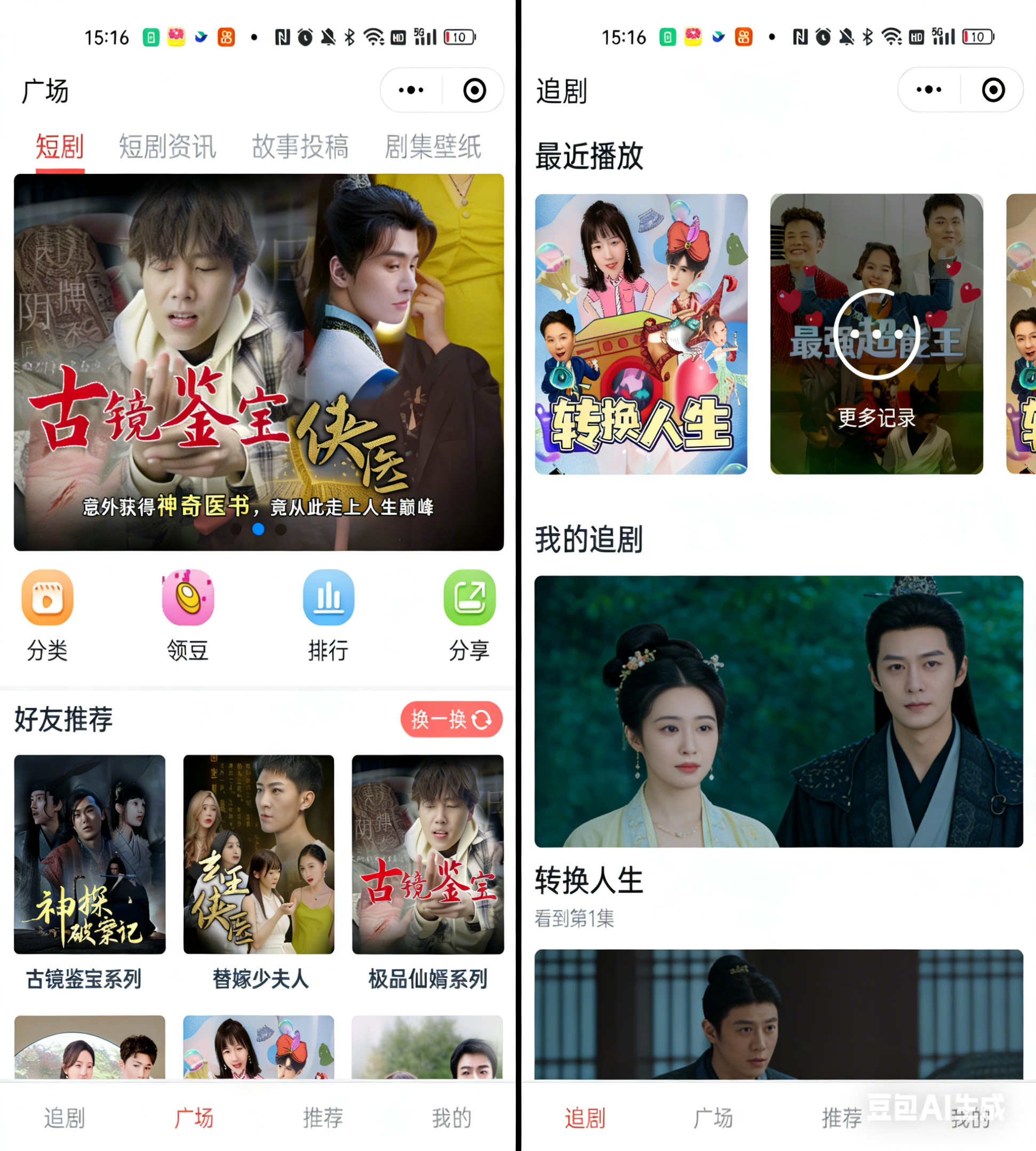Open the 分类 shortcut
1036x1151 pixels.
pyautogui.click(x=47, y=614)
